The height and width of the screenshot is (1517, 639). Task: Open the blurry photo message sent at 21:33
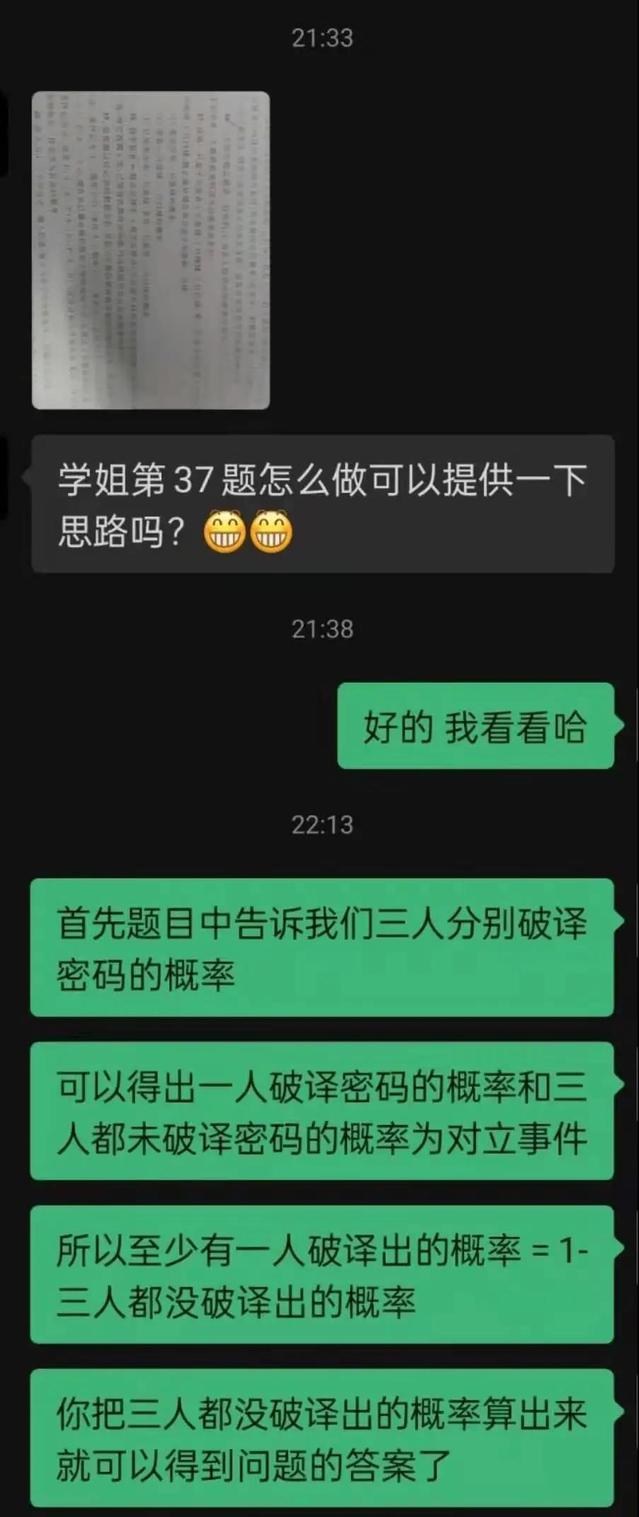click(x=150, y=250)
